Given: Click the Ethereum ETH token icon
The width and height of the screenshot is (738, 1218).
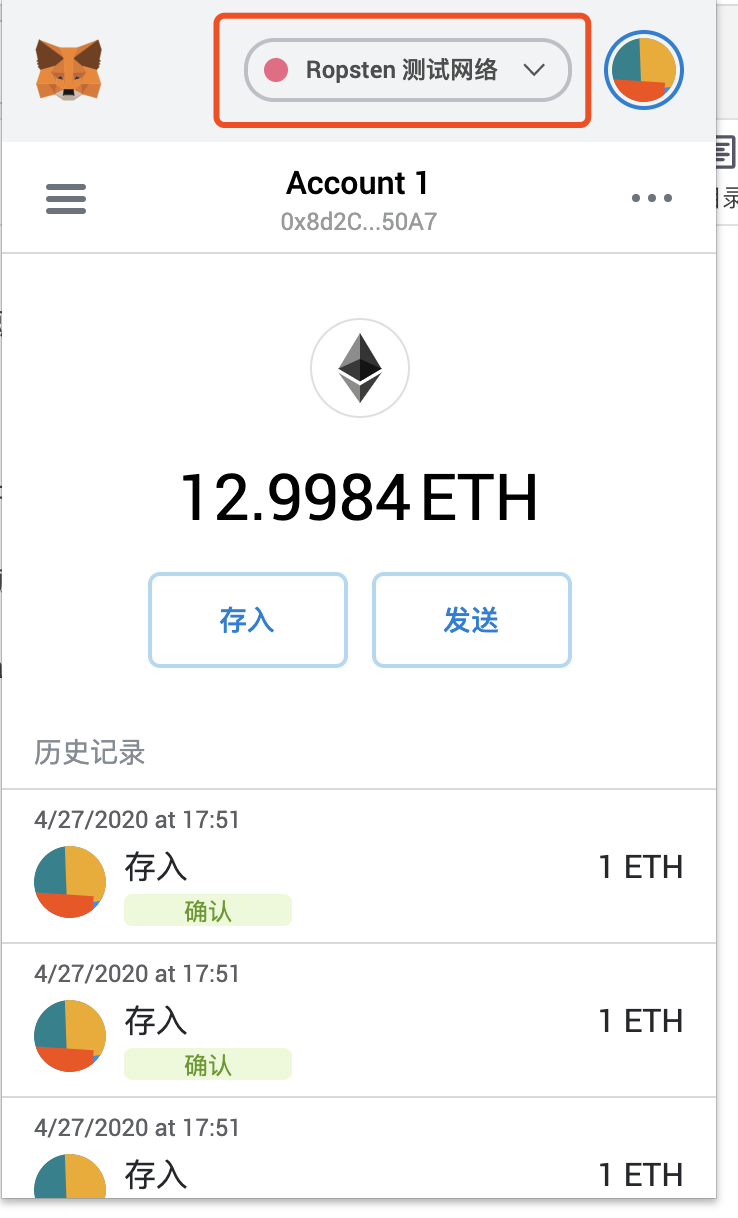Looking at the screenshot, I should 359,368.
